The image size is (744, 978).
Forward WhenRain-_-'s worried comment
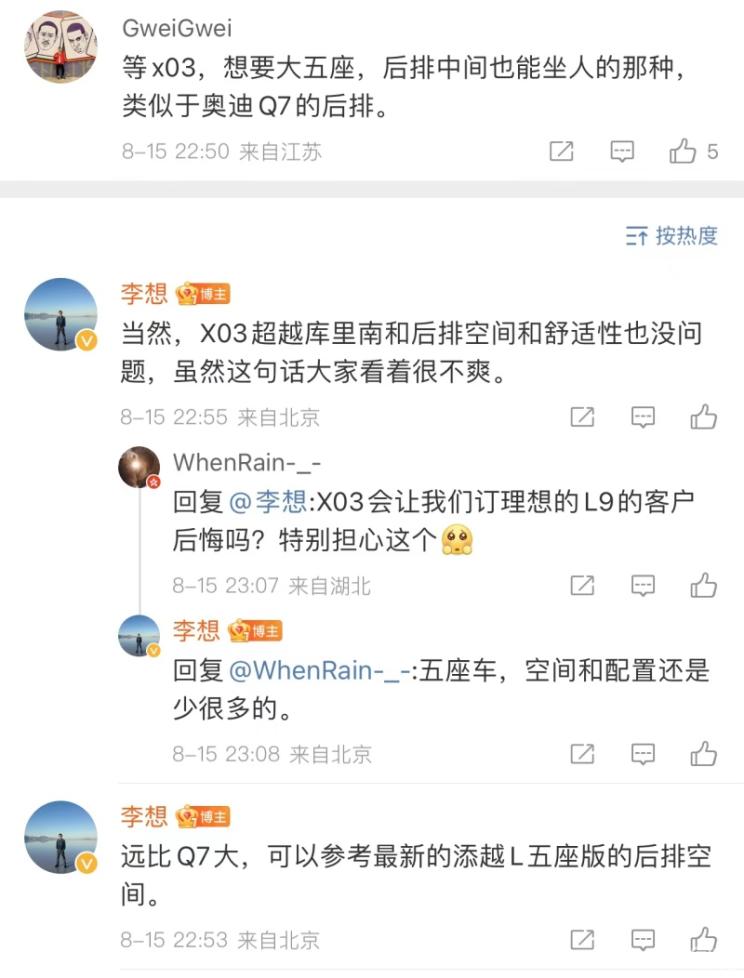583,585
